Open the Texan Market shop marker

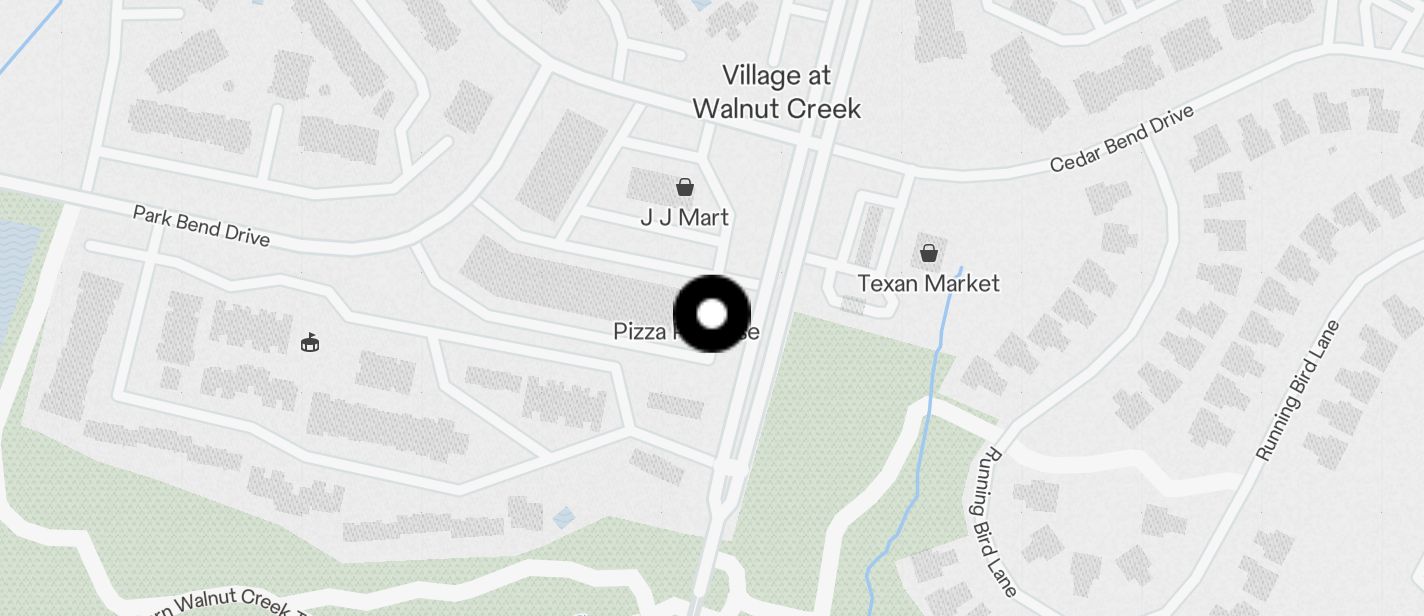click(x=929, y=253)
